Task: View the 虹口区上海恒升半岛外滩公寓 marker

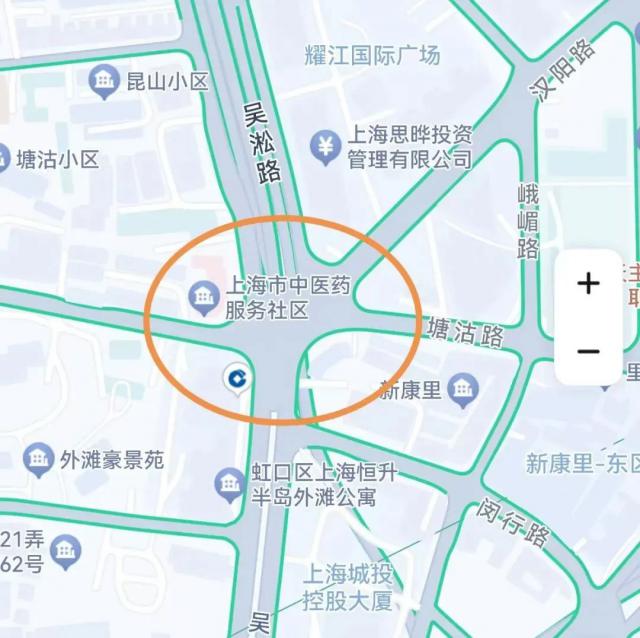Action: pyautogui.click(x=230, y=486)
